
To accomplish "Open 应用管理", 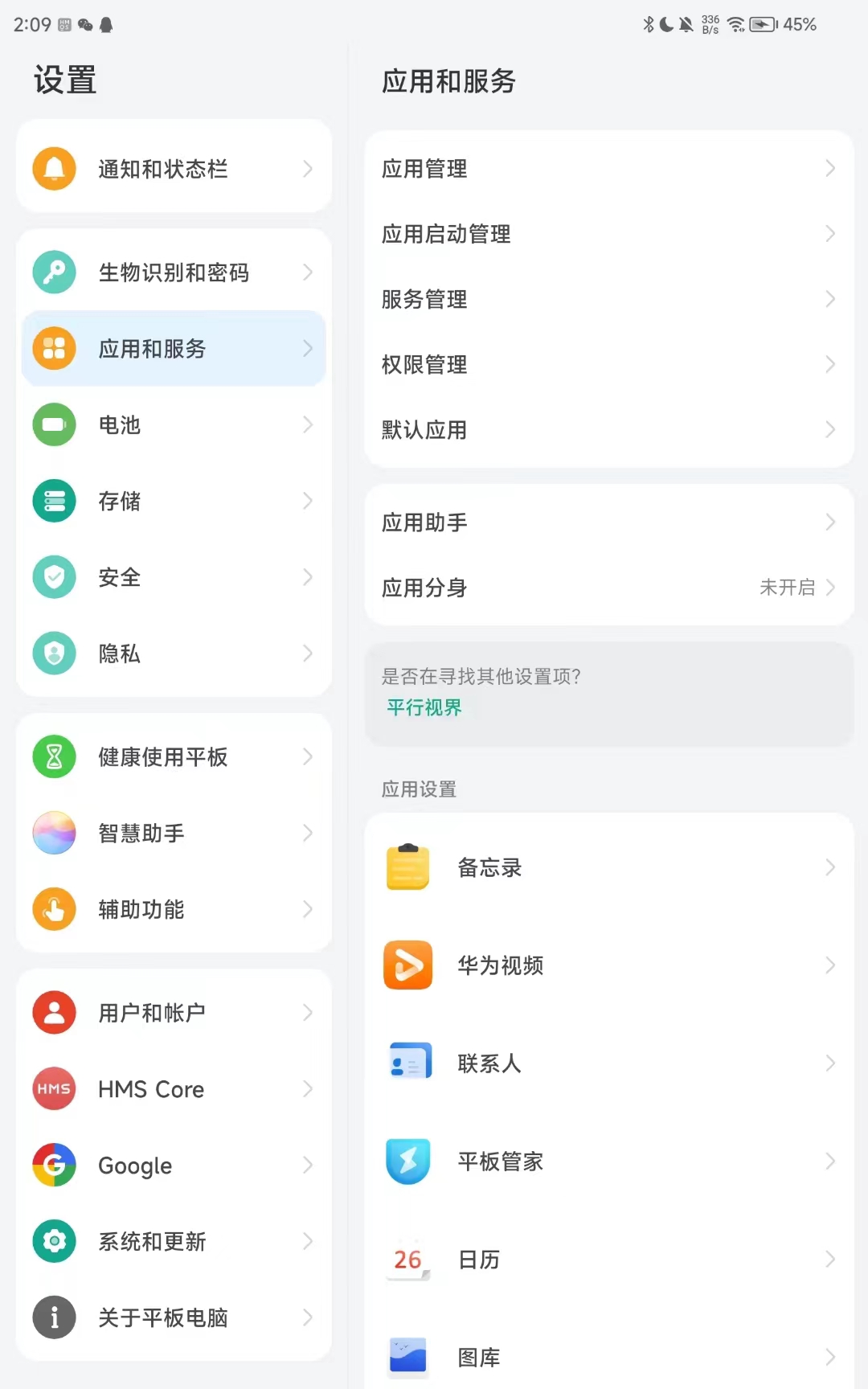I will 608,169.
